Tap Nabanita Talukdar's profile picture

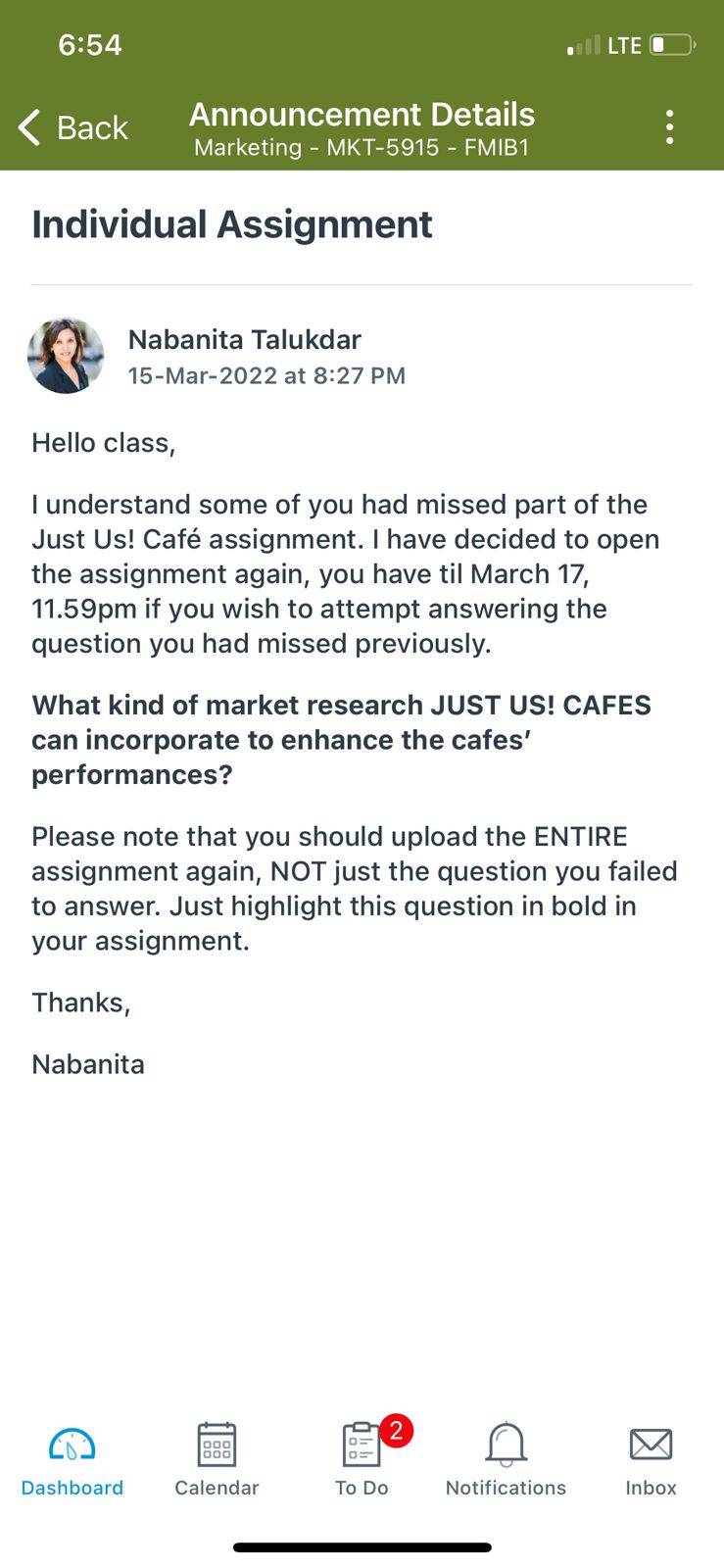(x=66, y=356)
